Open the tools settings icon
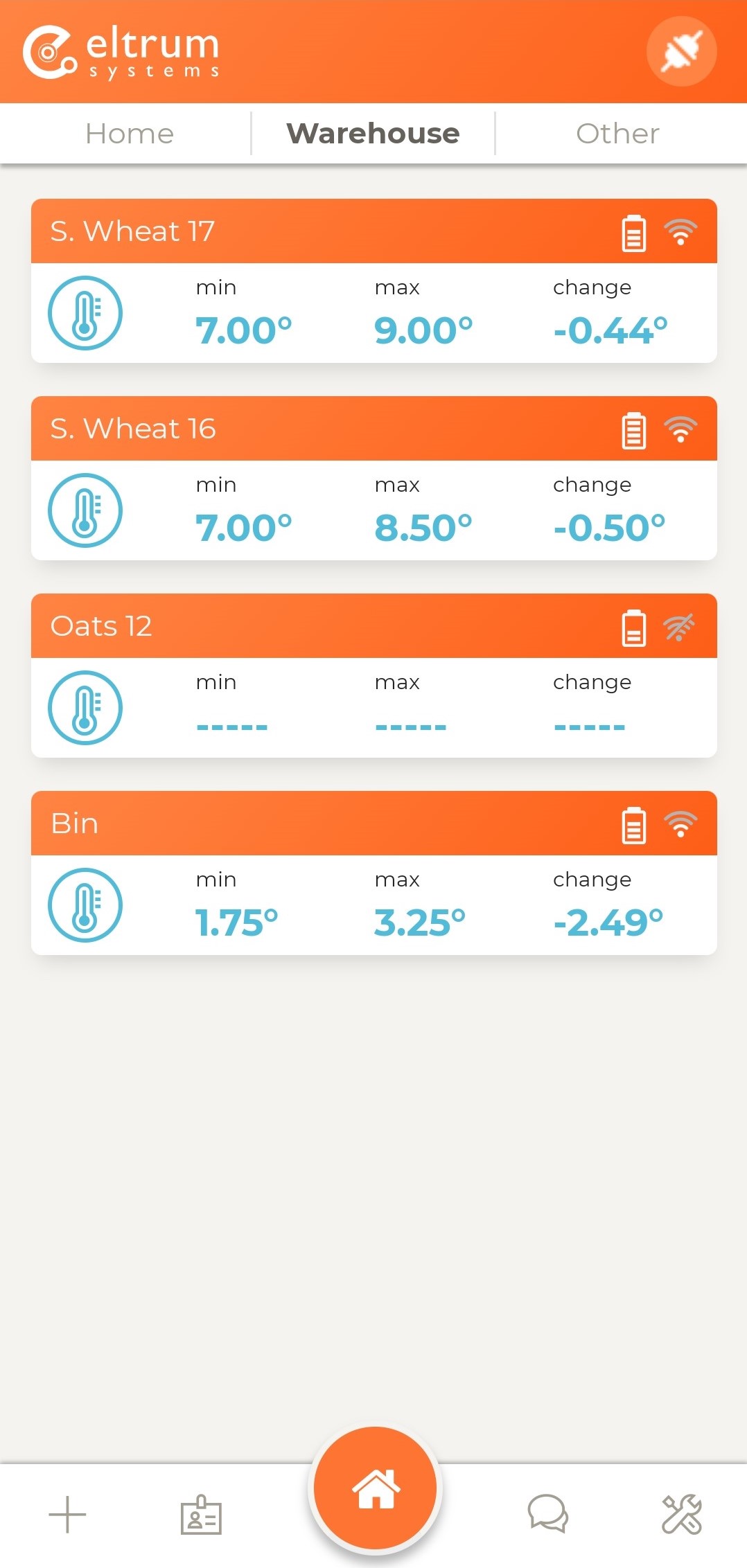The width and height of the screenshot is (747, 1568). pyautogui.click(x=682, y=1515)
